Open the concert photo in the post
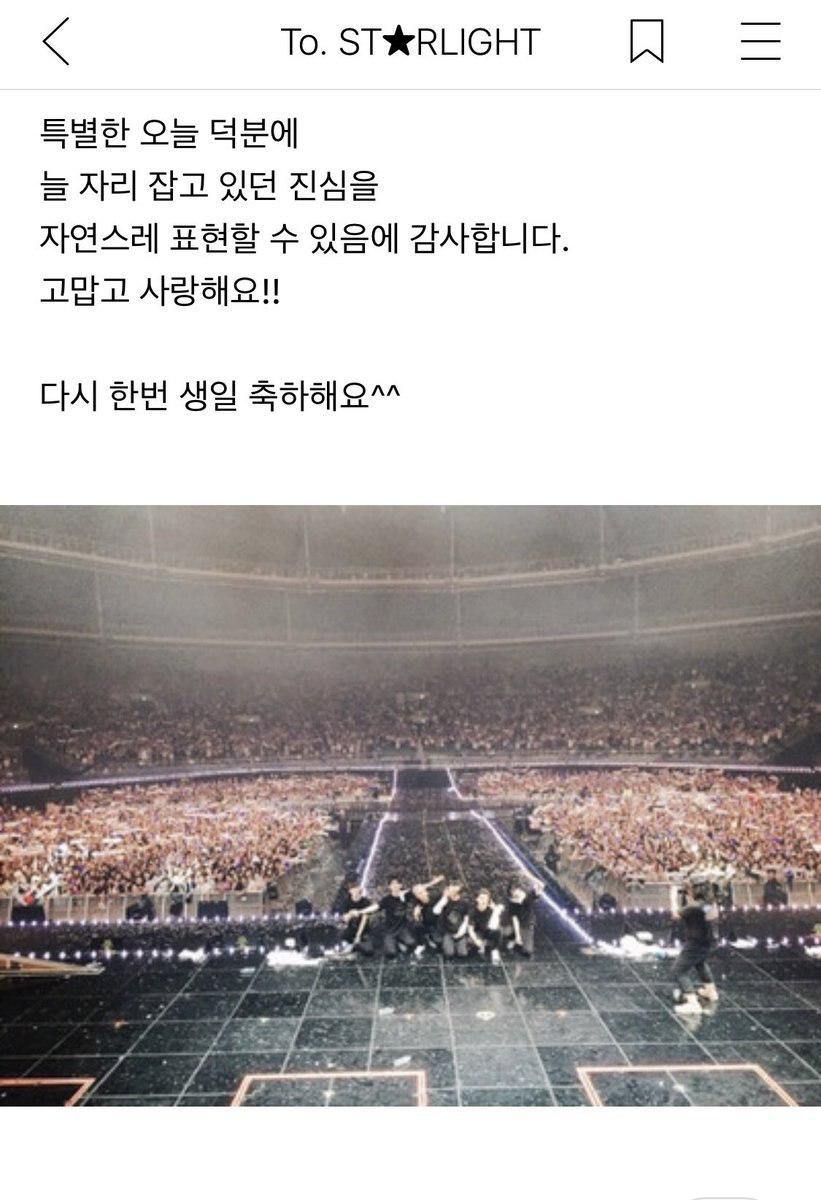The width and height of the screenshot is (821, 1200). [x=410, y=805]
